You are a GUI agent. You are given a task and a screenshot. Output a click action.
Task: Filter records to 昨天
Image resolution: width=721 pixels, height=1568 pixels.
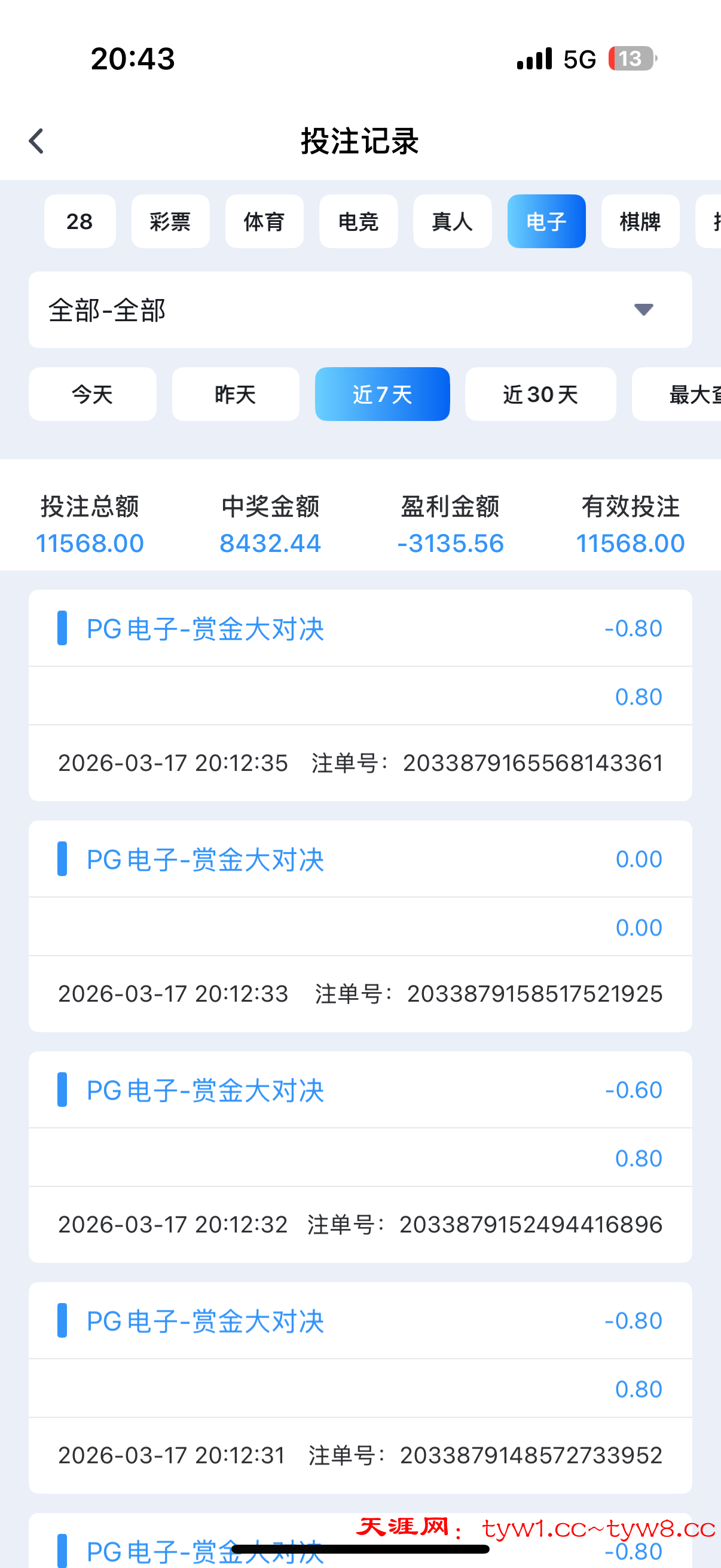236,395
